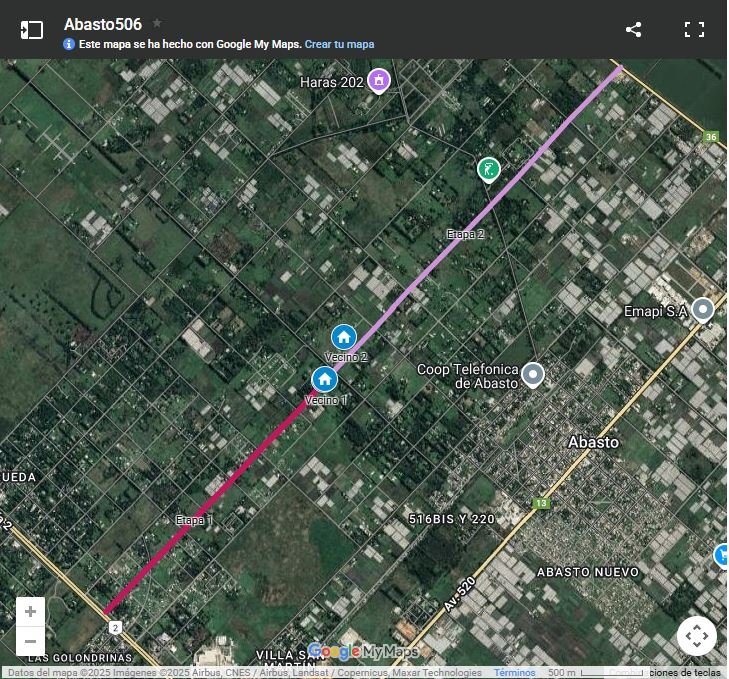Zoom out of the map
This screenshot has width=729, height=679.
[31, 641]
